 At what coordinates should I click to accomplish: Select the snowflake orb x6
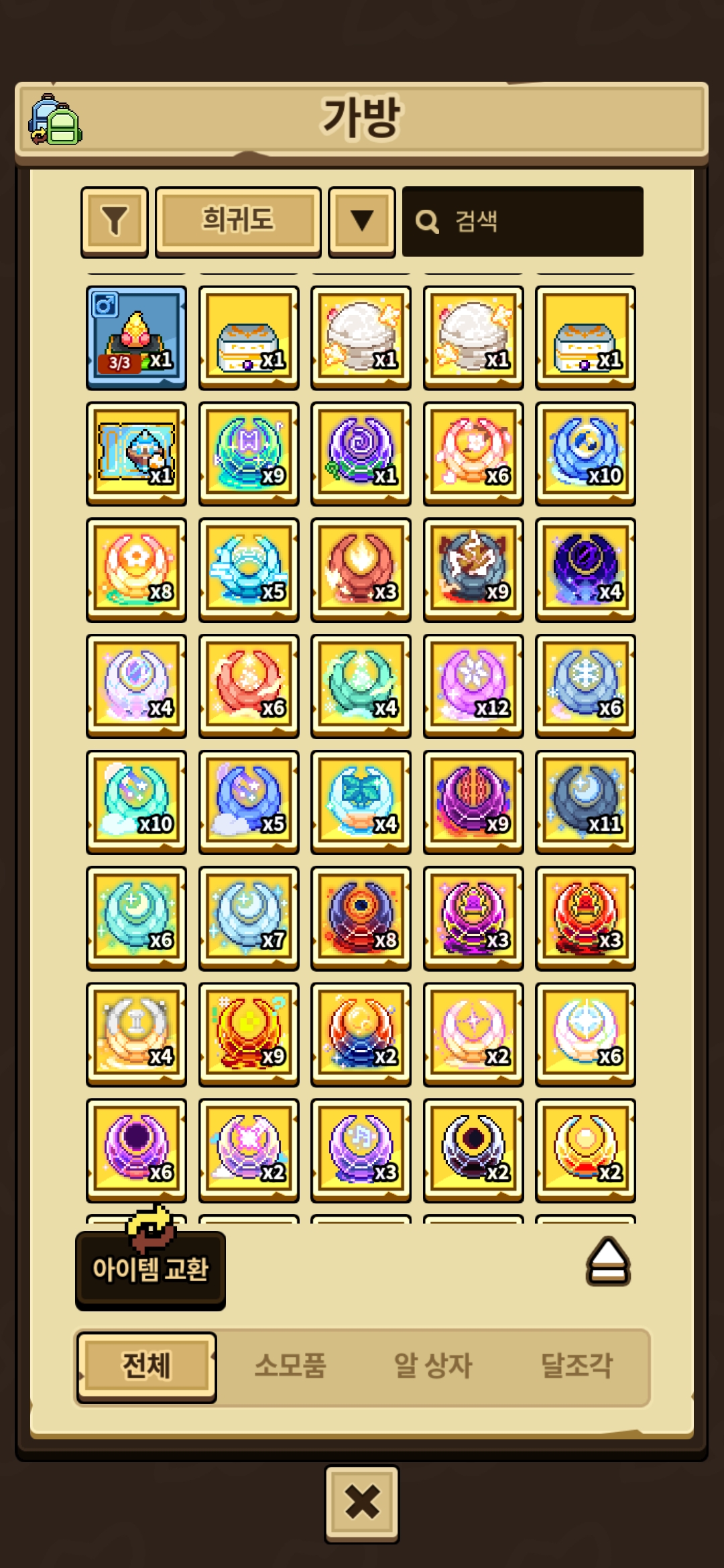pos(585,686)
